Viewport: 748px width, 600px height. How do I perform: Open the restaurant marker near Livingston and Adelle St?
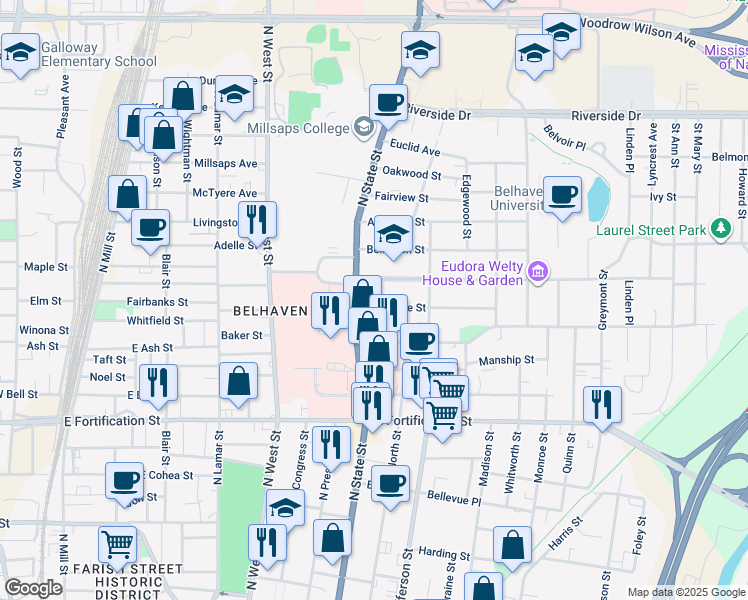257,221
